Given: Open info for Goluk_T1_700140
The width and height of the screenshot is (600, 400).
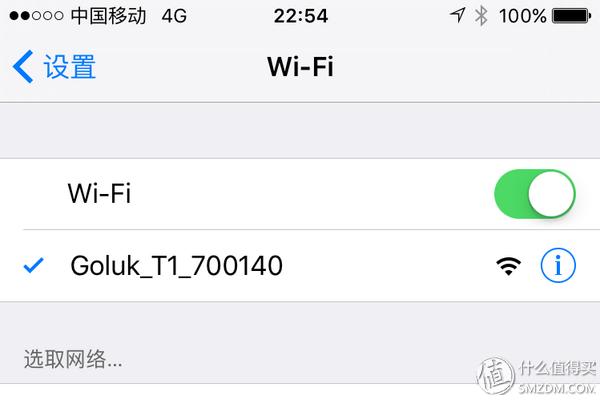Looking at the screenshot, I should 558,266.
